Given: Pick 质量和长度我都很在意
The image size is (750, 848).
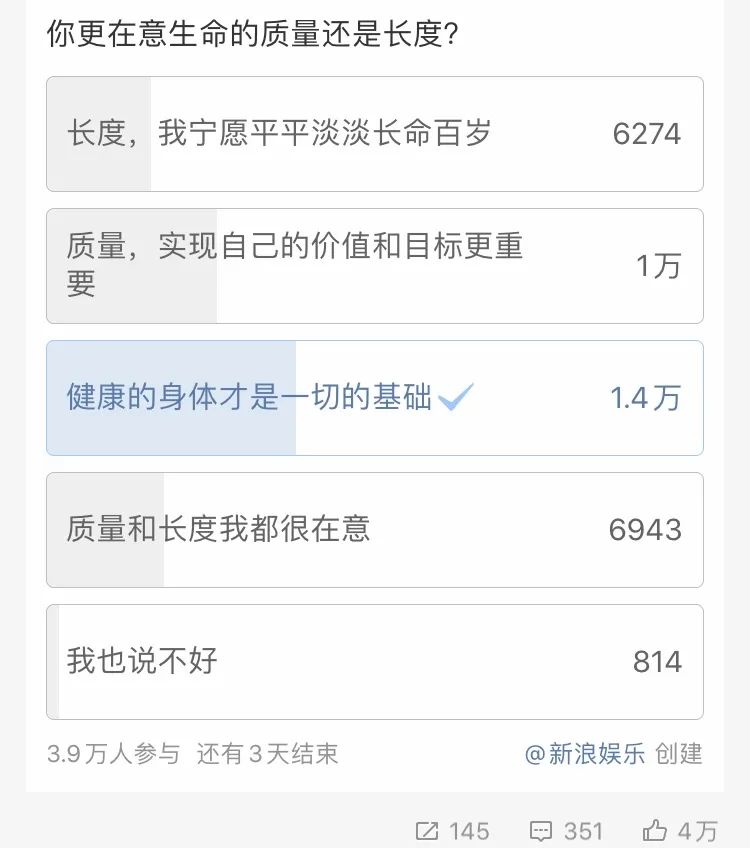Looking at the screenshot, I should tap(374, 530).
